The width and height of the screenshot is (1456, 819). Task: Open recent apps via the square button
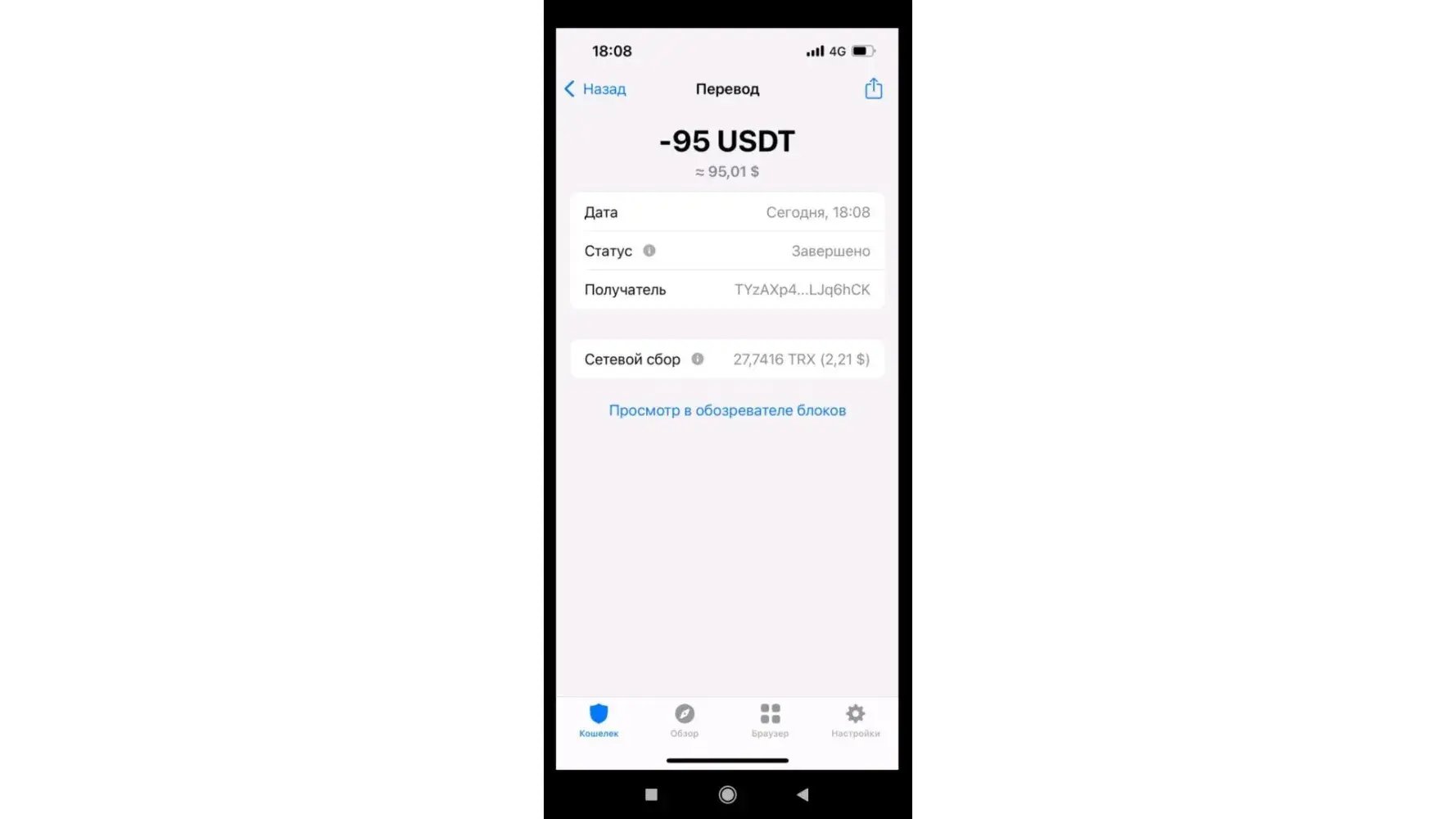coord(651,794)
